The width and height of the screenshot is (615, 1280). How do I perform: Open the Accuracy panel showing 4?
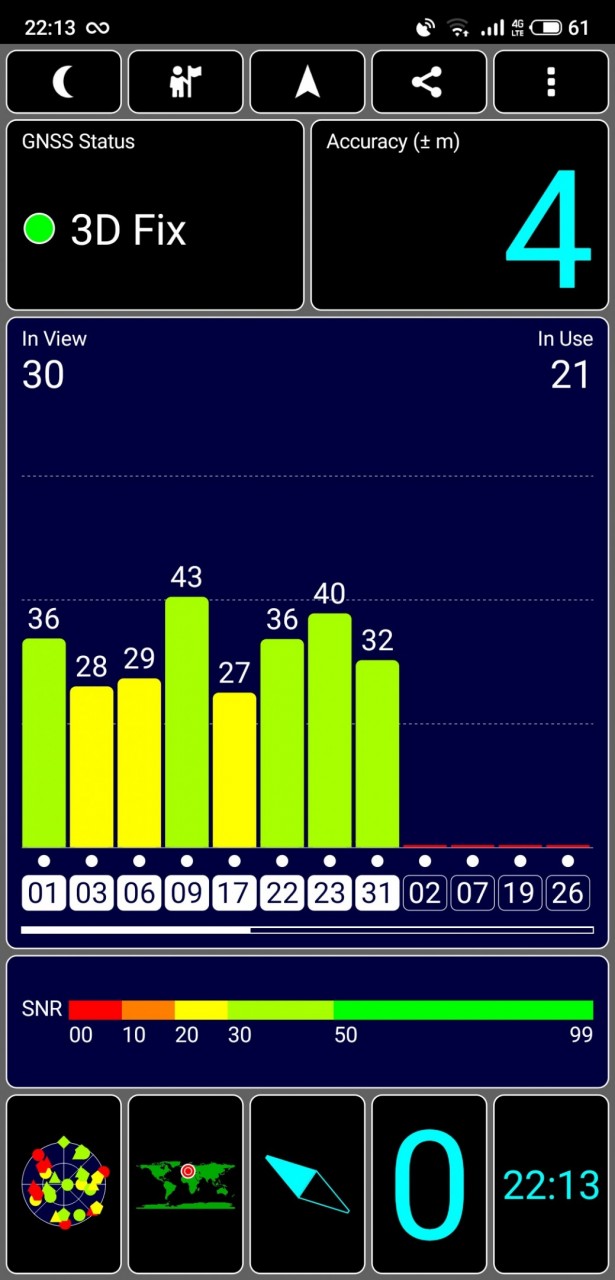click(460, 215)
